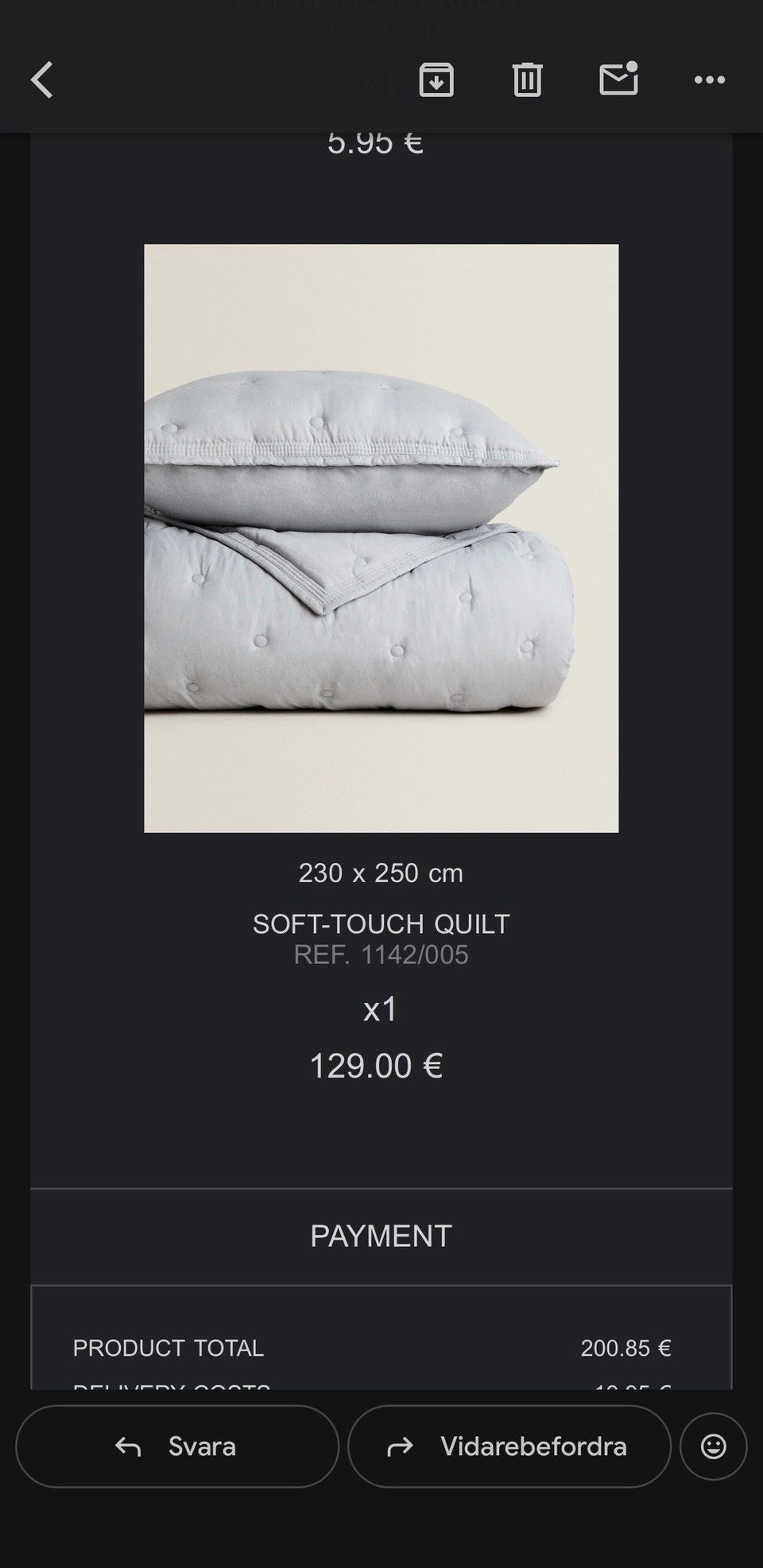Screen dimensions: 763x1568
Task: Go back to the inbox
Action: [42, 80]
